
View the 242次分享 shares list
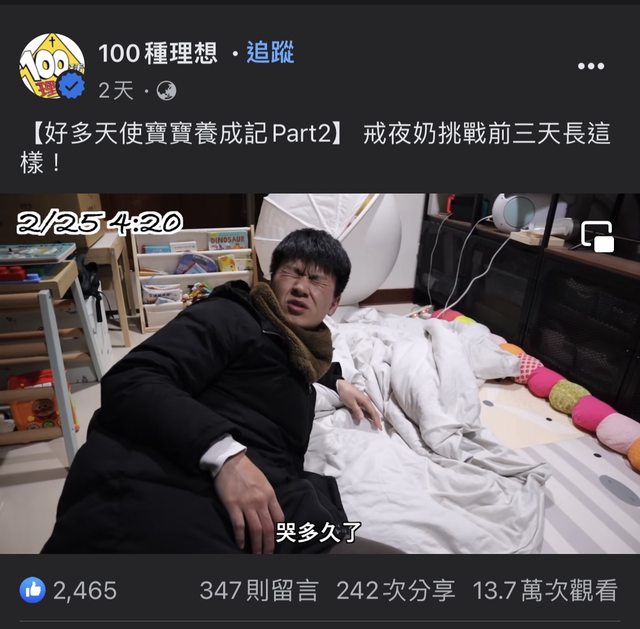(x=395, y=591)
